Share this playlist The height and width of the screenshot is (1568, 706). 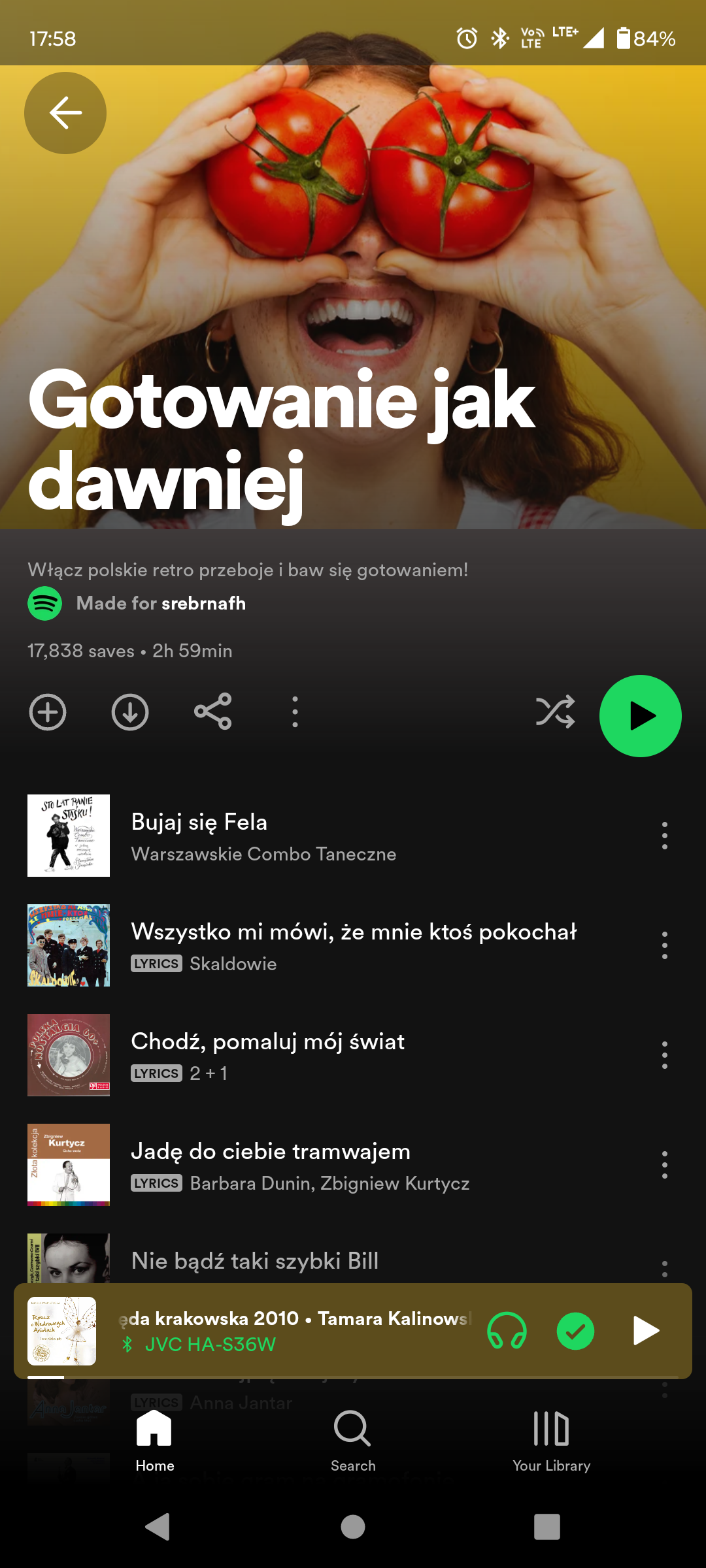coord(212,711)
